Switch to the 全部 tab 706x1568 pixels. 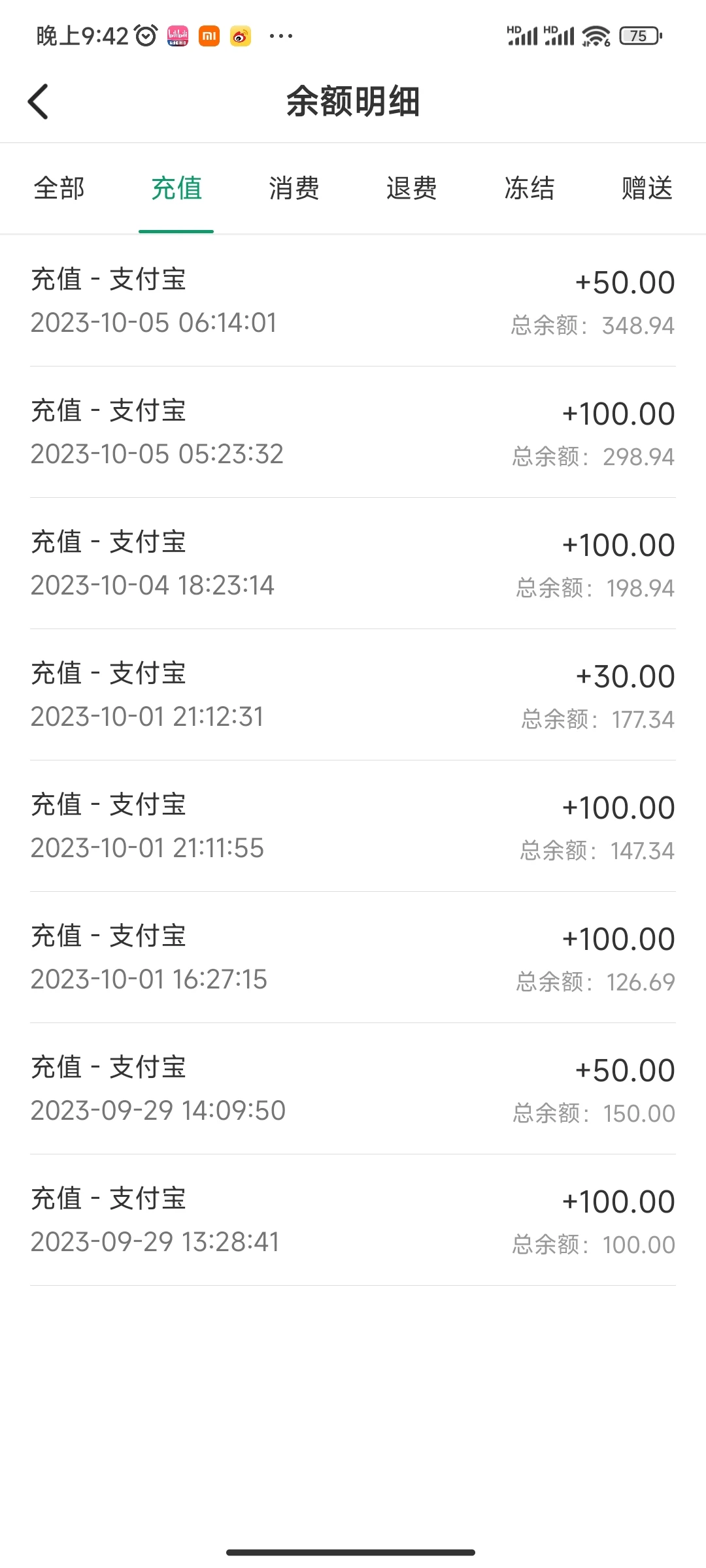(x=59, y=188)
